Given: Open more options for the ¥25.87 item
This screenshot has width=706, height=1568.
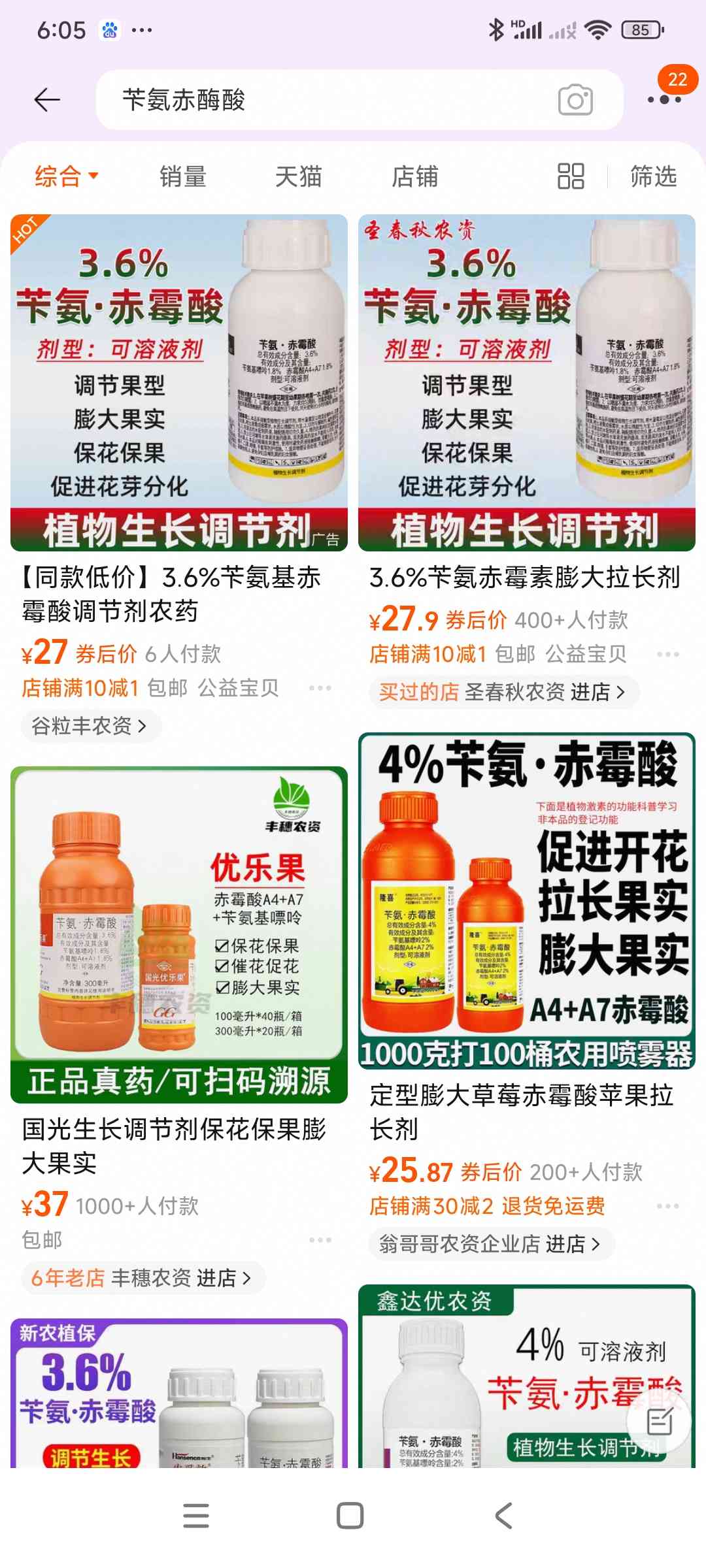Looking at the screenshot, I should point(667,1206).
